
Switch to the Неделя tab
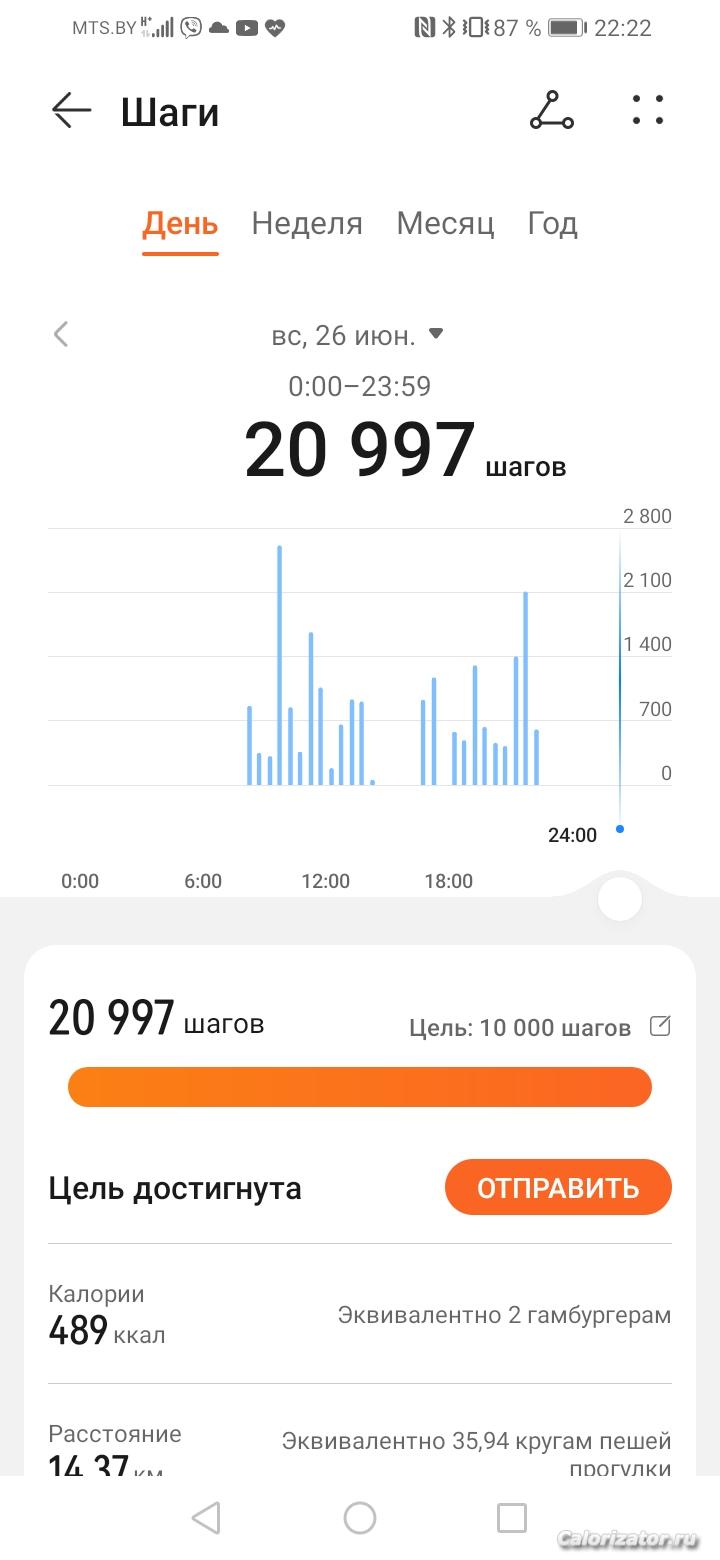coord(307,223)
